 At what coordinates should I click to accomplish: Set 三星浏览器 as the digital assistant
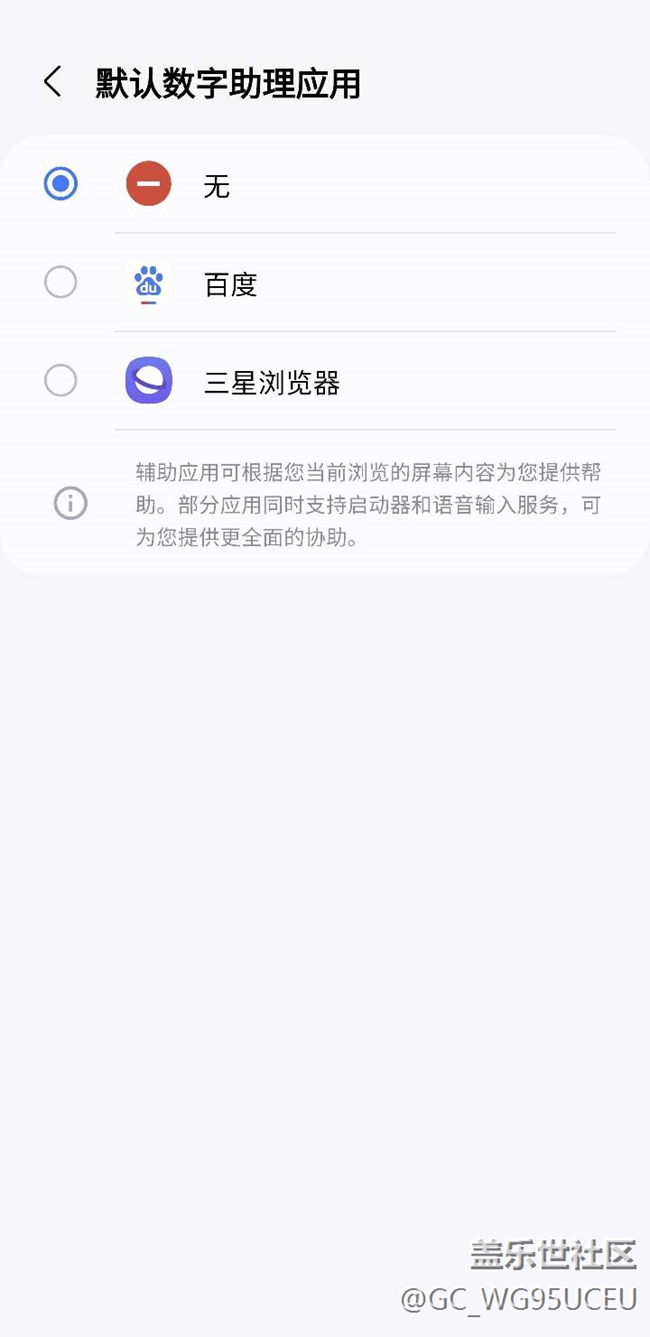[x=325, y=381]
